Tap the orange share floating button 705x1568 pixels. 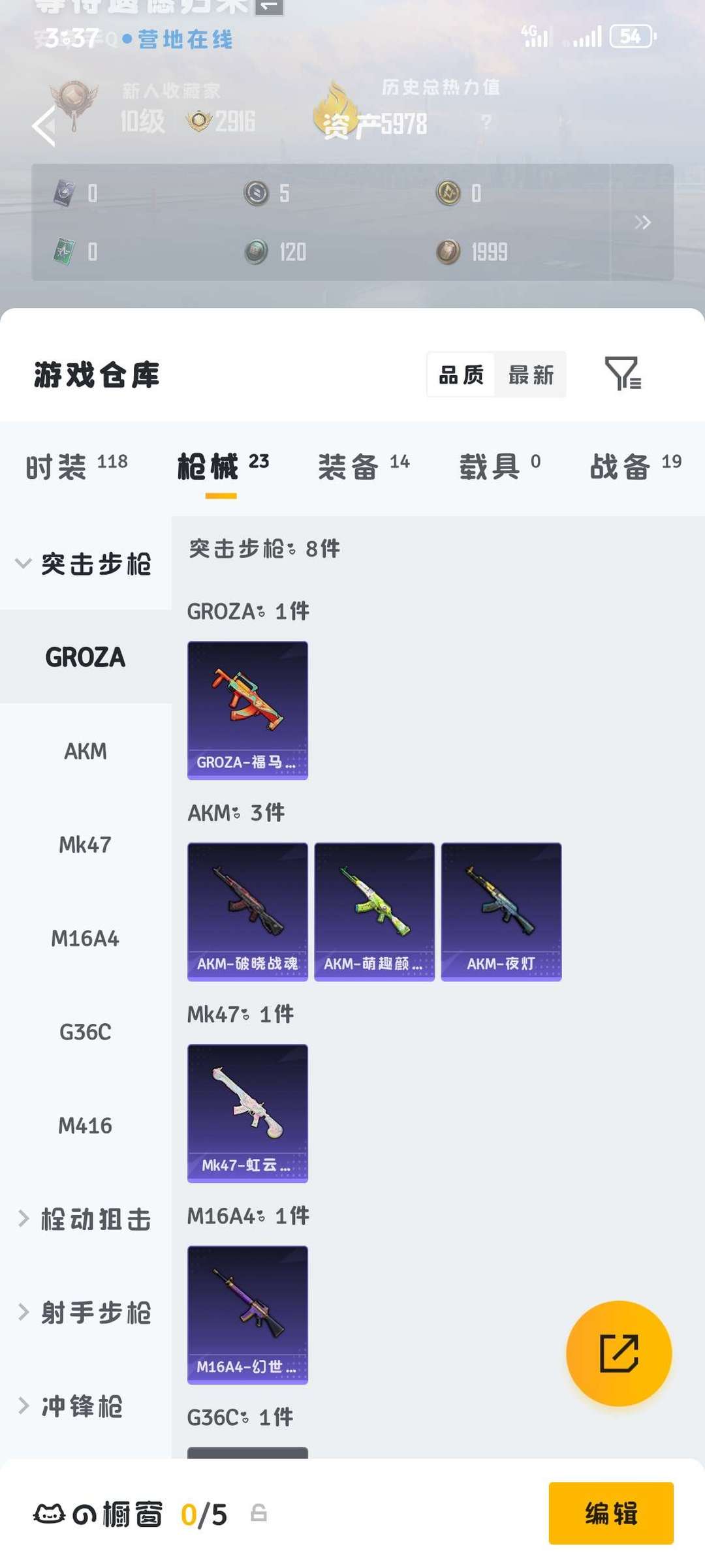(x=618, y=1353)
